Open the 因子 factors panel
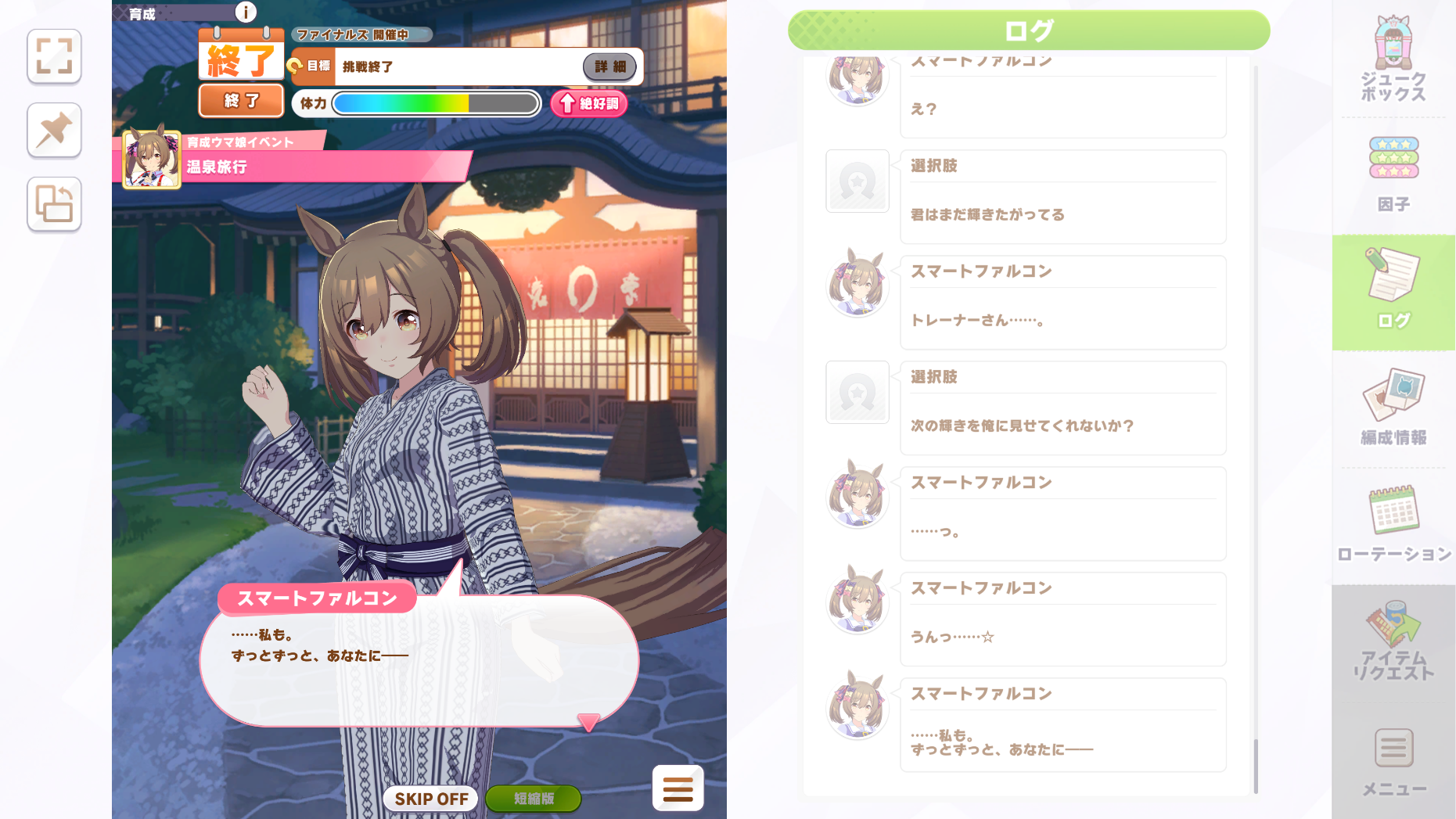The height and width of the screenshot is (819, 1456). coord(1393,175)
